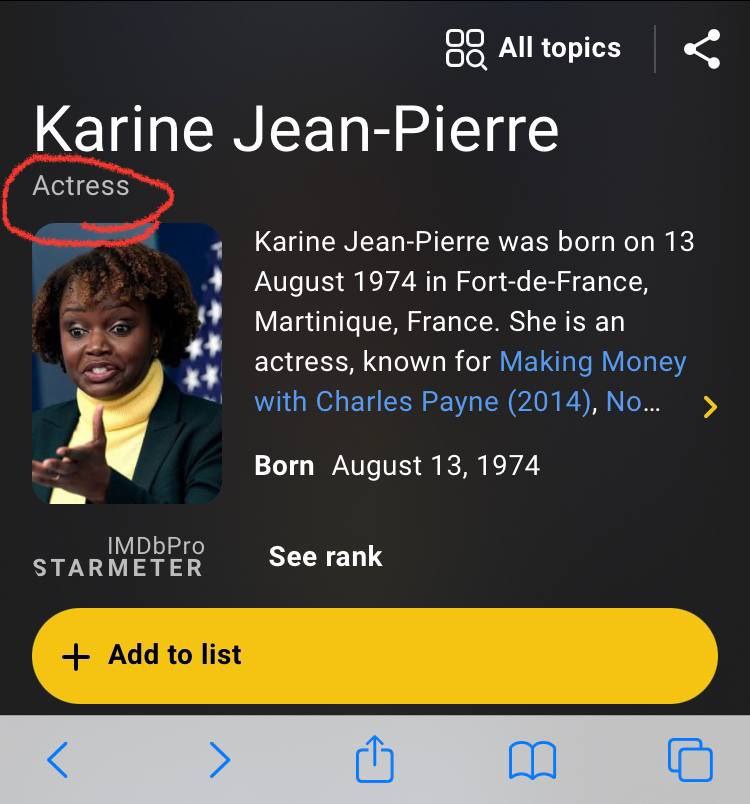Open Making Money with Charles Payne link

tap(470, 381)
